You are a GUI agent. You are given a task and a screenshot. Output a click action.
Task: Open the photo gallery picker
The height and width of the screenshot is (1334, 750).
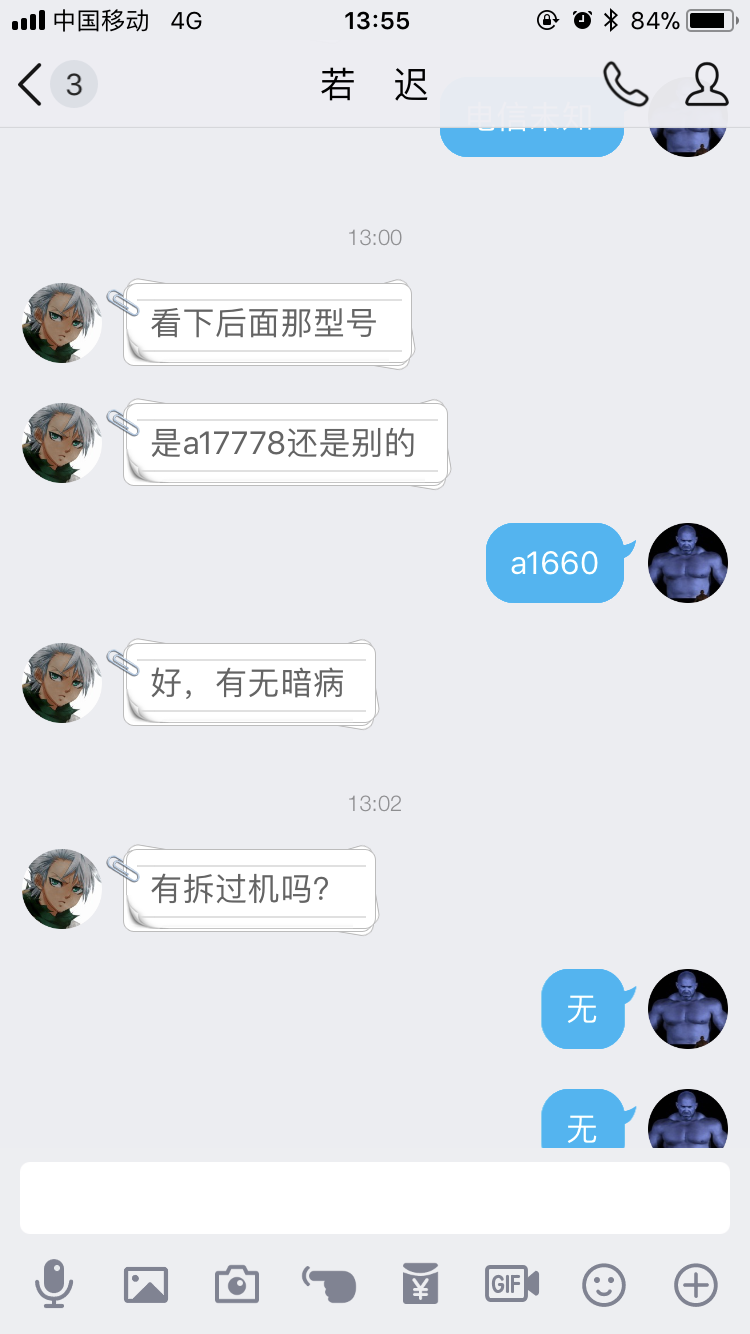146,1284
